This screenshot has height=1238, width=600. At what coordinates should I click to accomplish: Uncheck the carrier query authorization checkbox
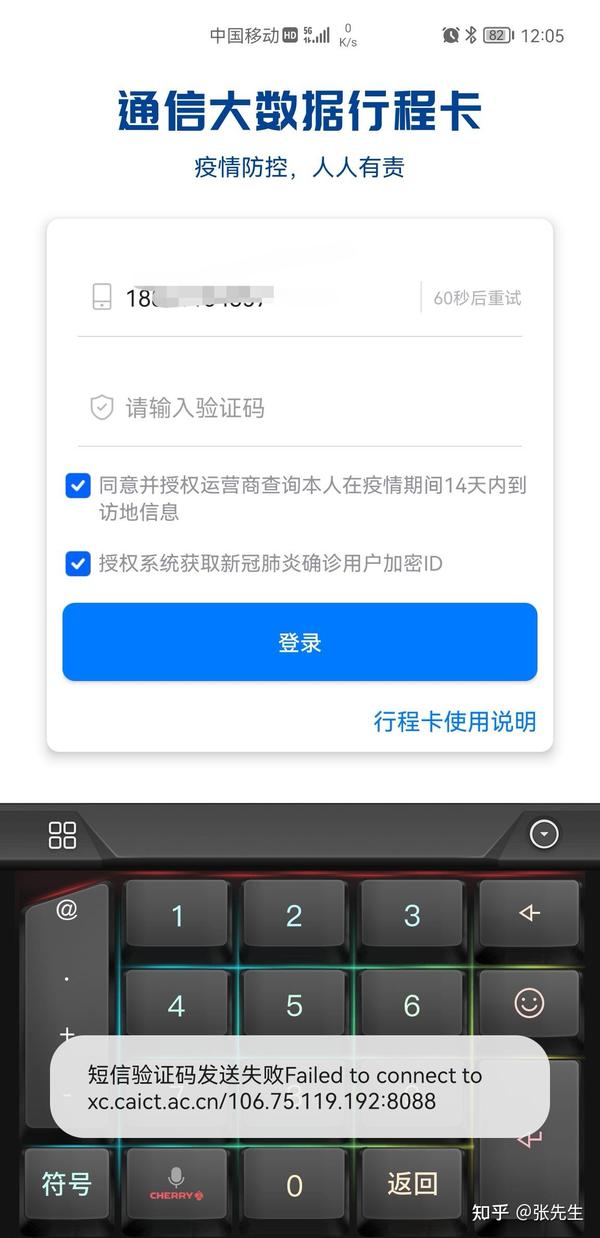pyautogui.click(x=78, y=487)
